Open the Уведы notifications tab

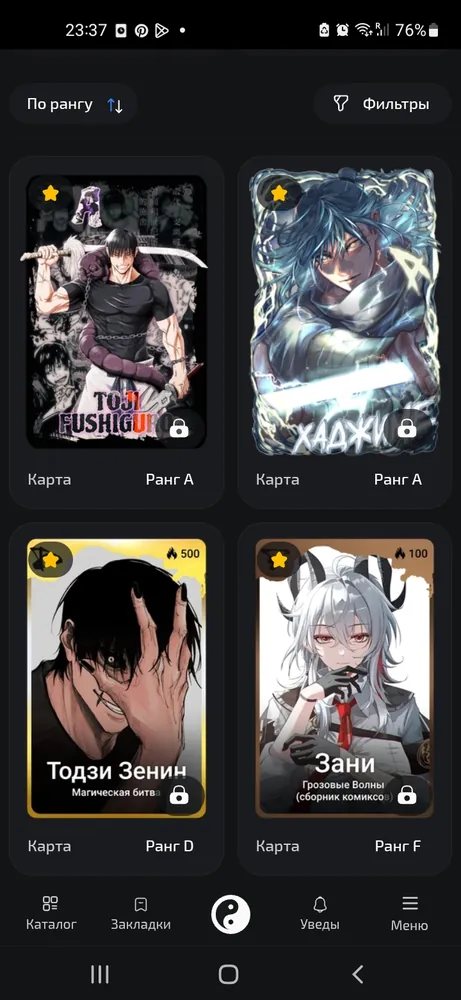point(320,913)
